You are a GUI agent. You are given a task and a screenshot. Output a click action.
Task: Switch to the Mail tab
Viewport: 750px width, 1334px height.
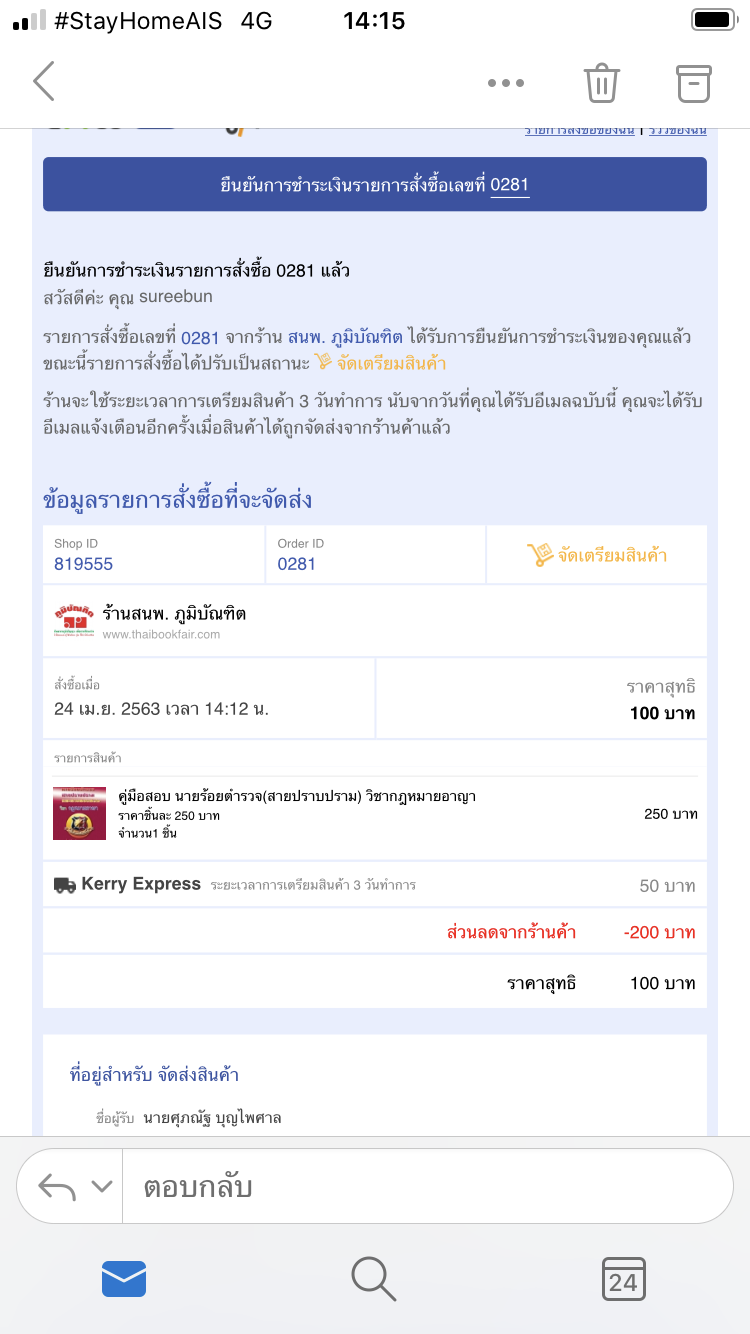point(124,1279)
